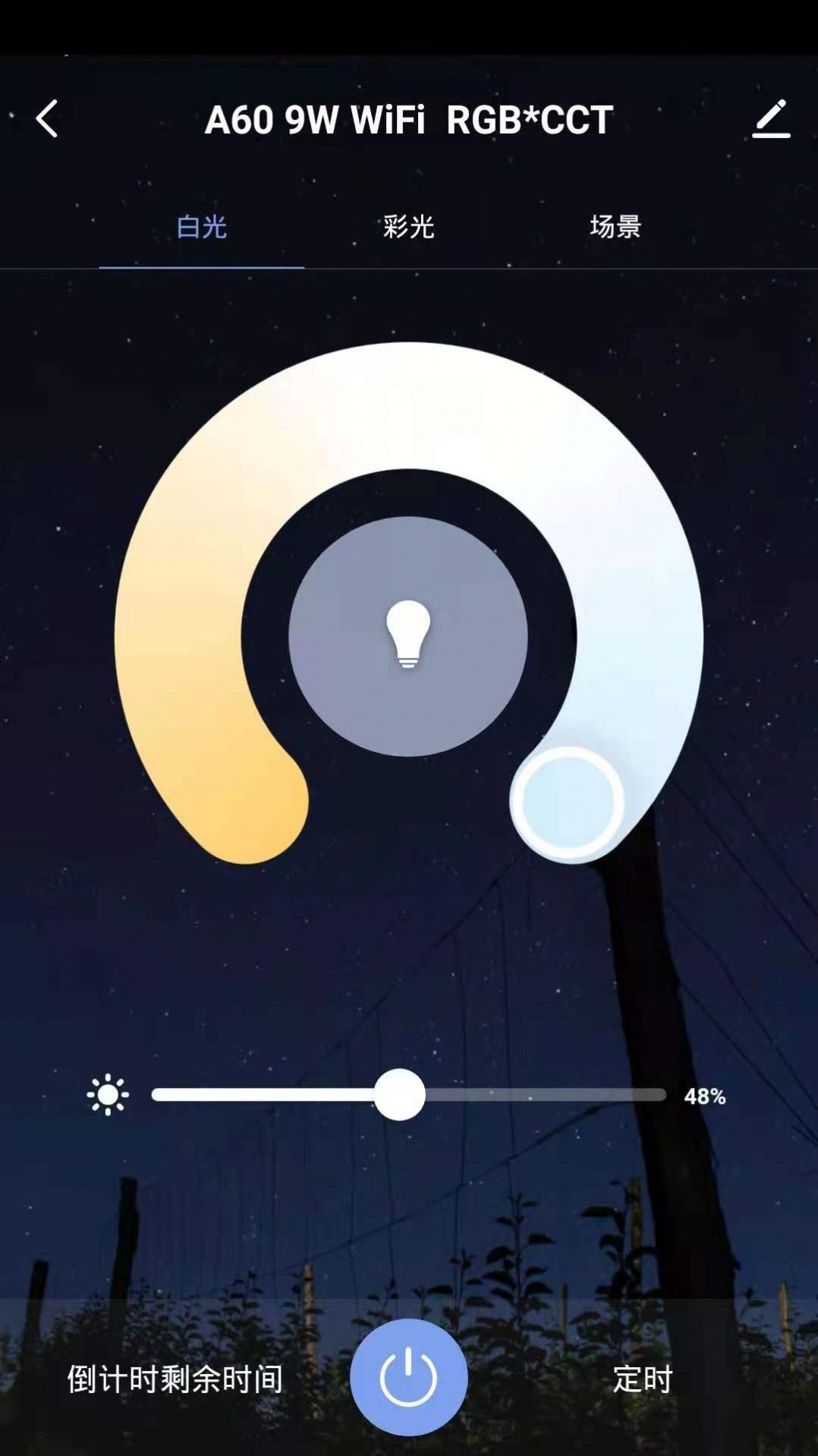Tap the color temperature ring handle

tap(568, 802)
